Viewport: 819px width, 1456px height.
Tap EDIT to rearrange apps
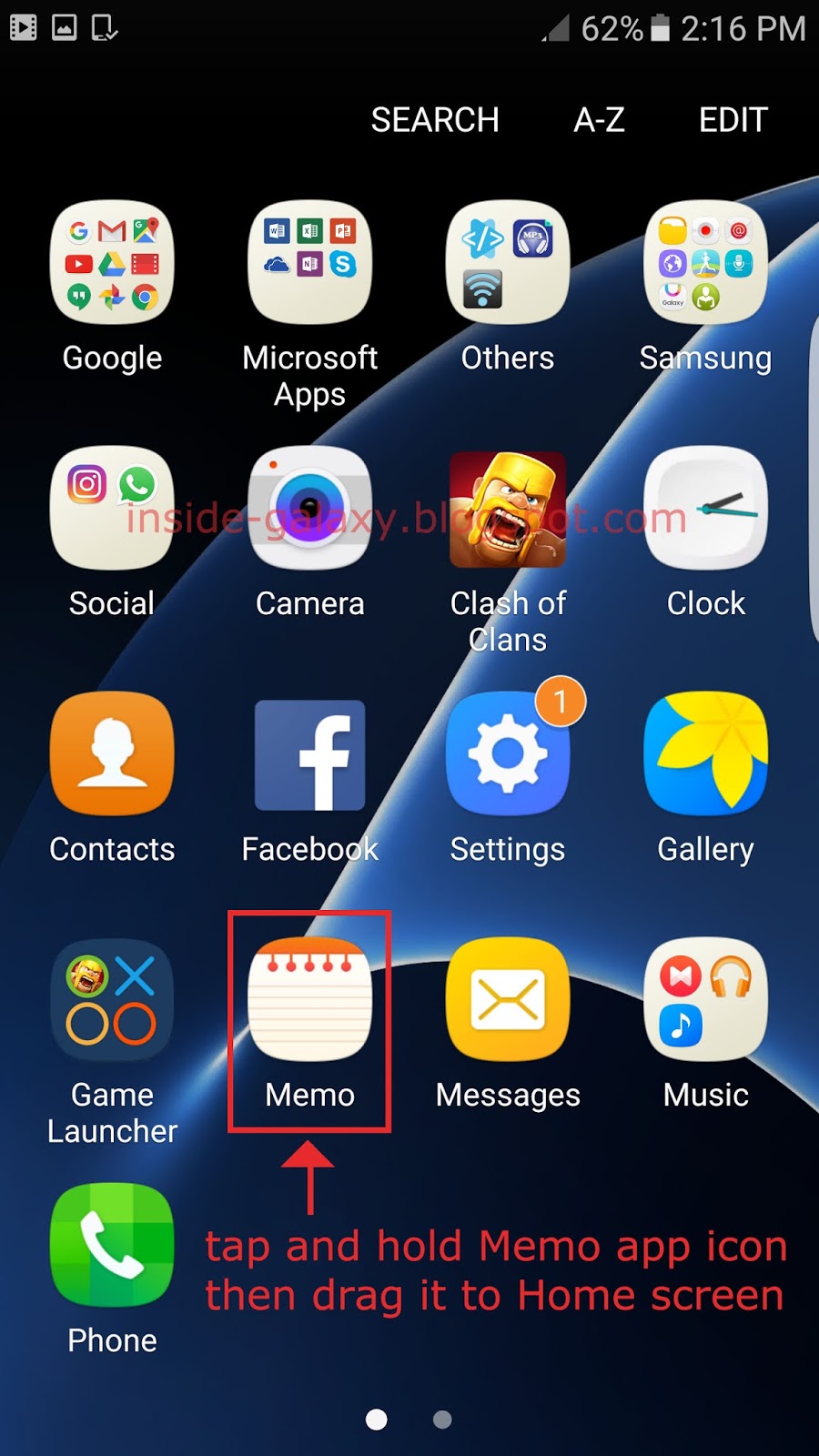pyautogui.click(x=732, y=119)
